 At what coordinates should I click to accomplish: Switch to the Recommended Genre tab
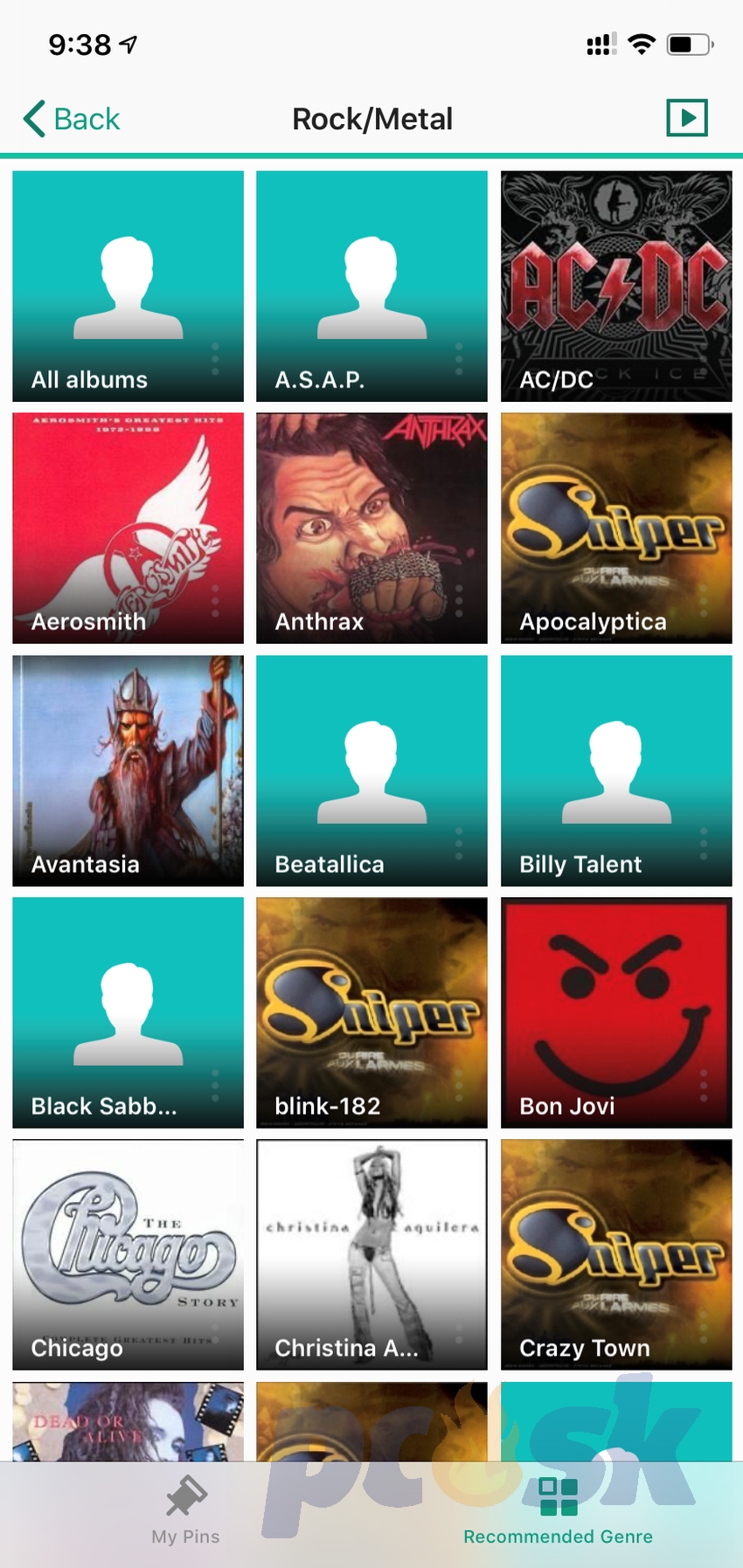tap(558, 1511)
